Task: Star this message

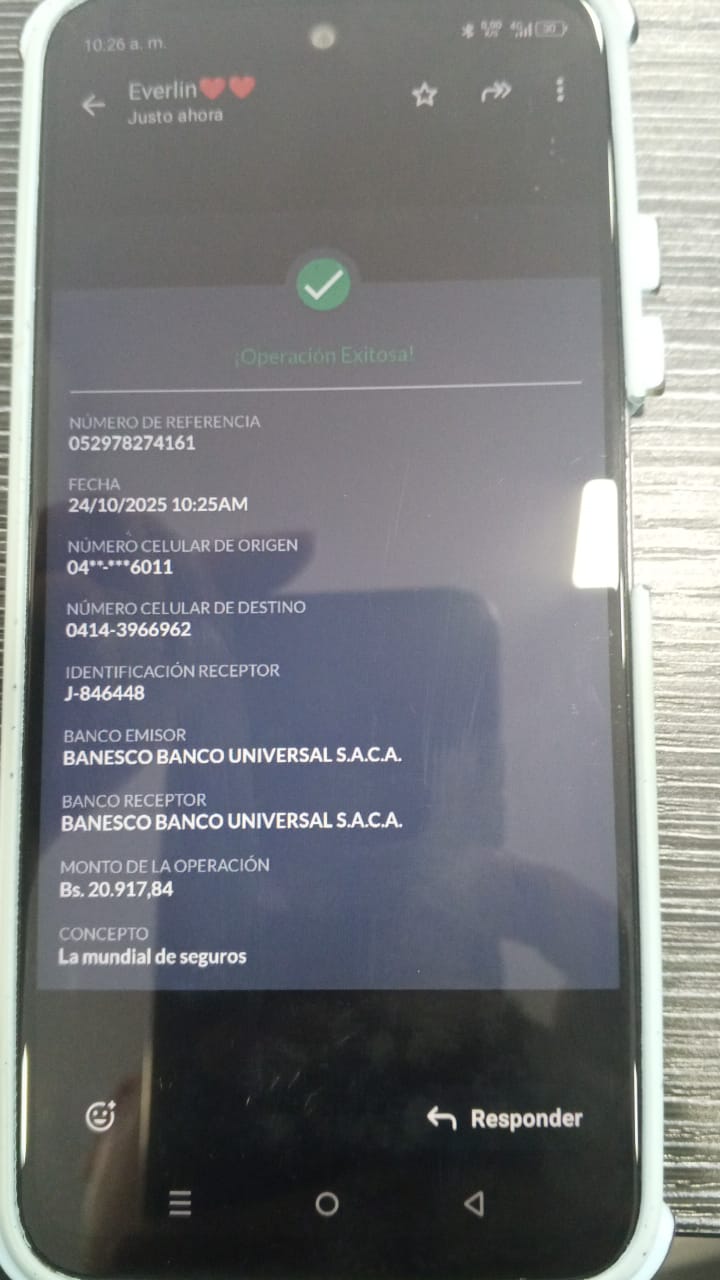Action: point(425,95)
